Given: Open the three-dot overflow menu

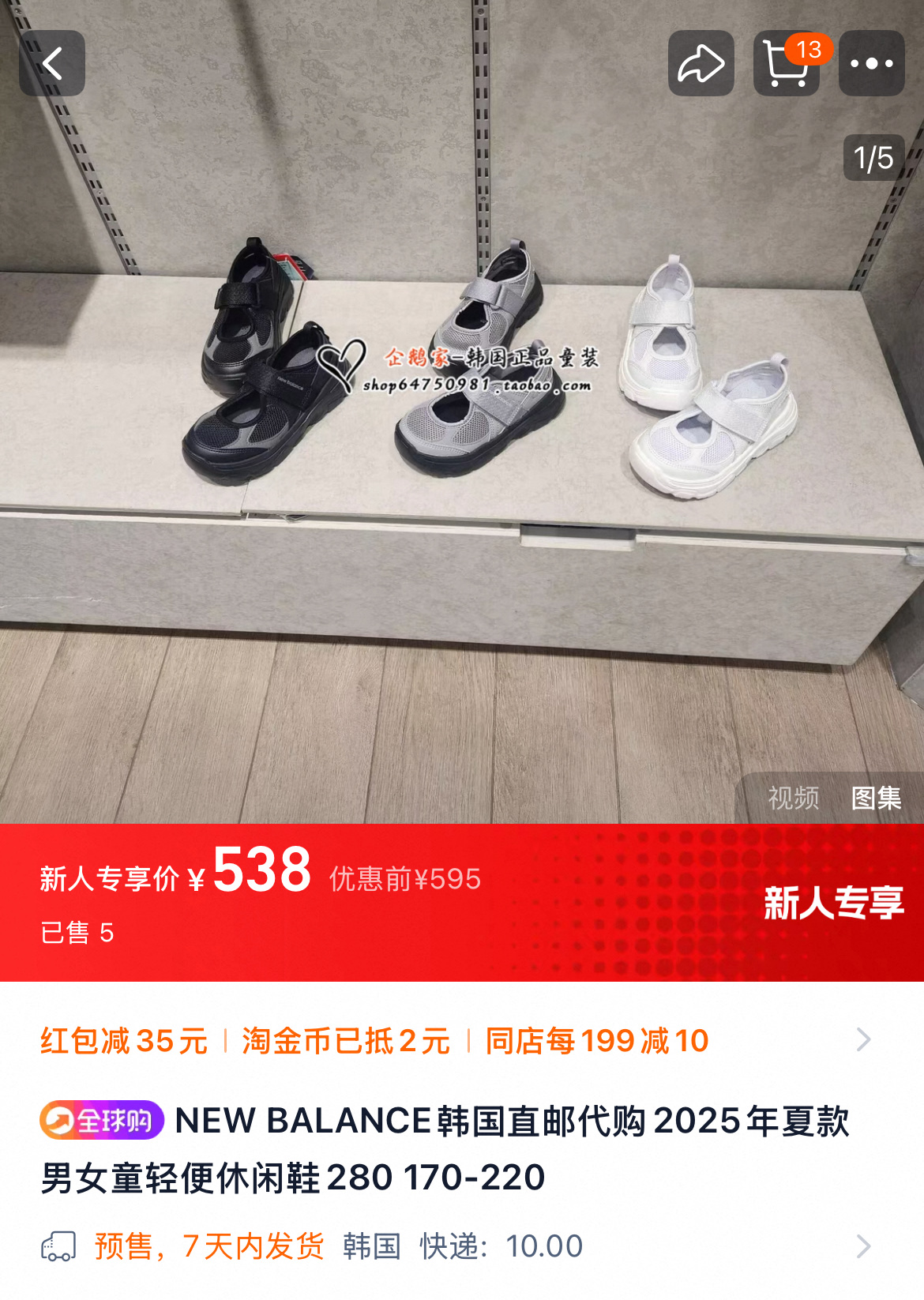Looking at the screenshot, I should [871, 63].
